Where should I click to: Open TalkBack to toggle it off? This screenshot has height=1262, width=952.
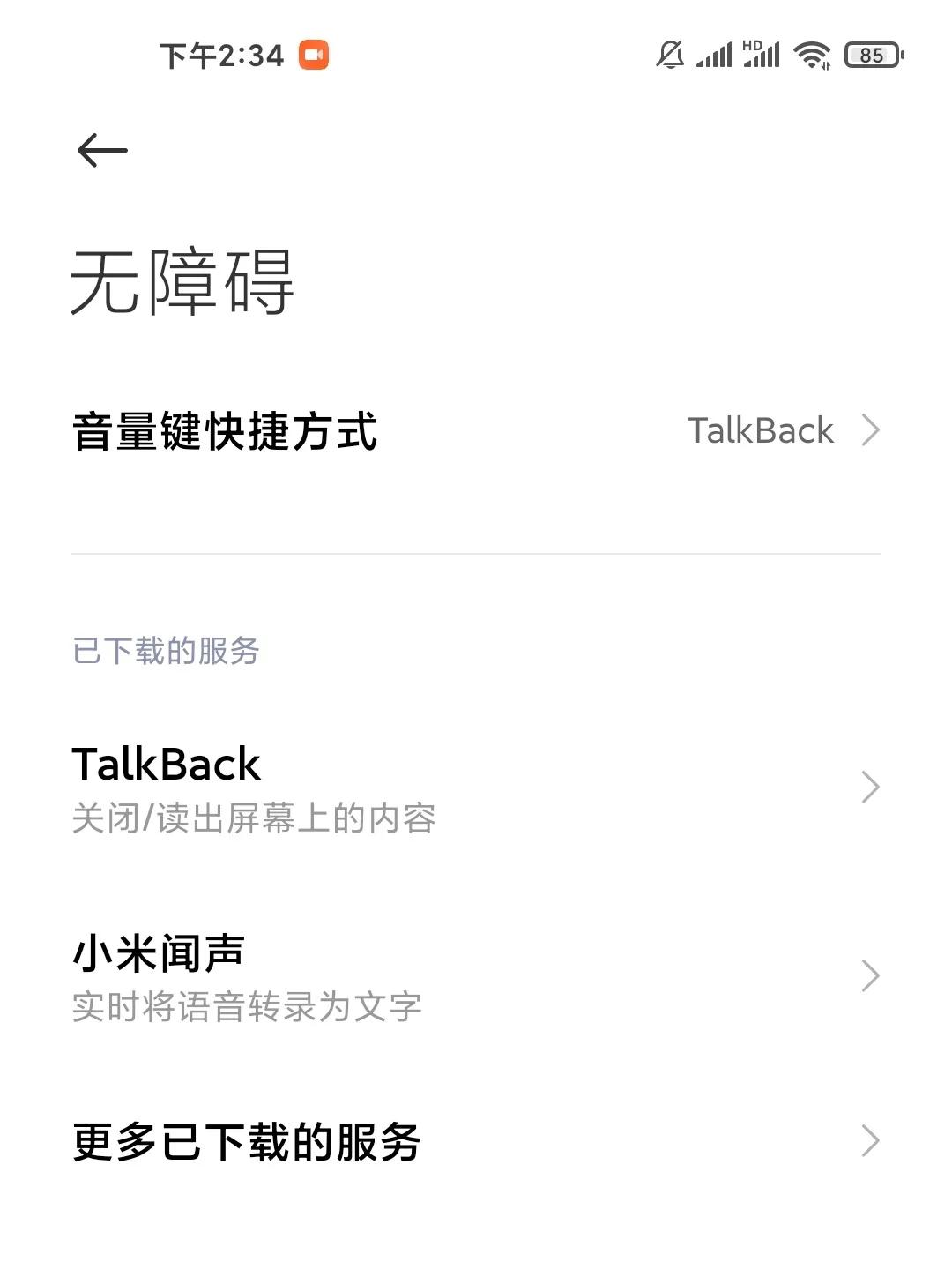click(353, 785)
